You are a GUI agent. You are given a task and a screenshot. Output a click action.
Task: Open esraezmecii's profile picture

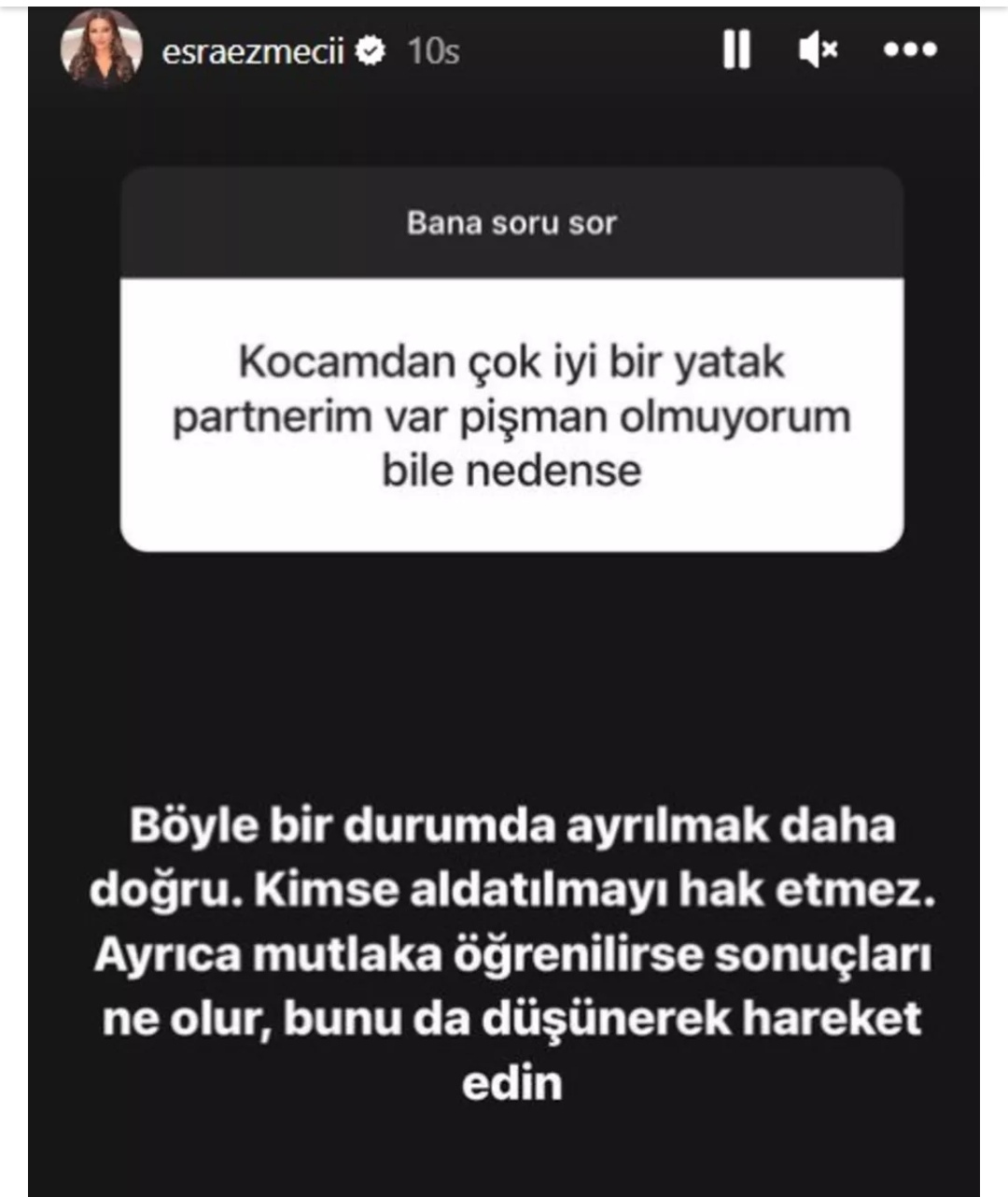coord(101,51)
